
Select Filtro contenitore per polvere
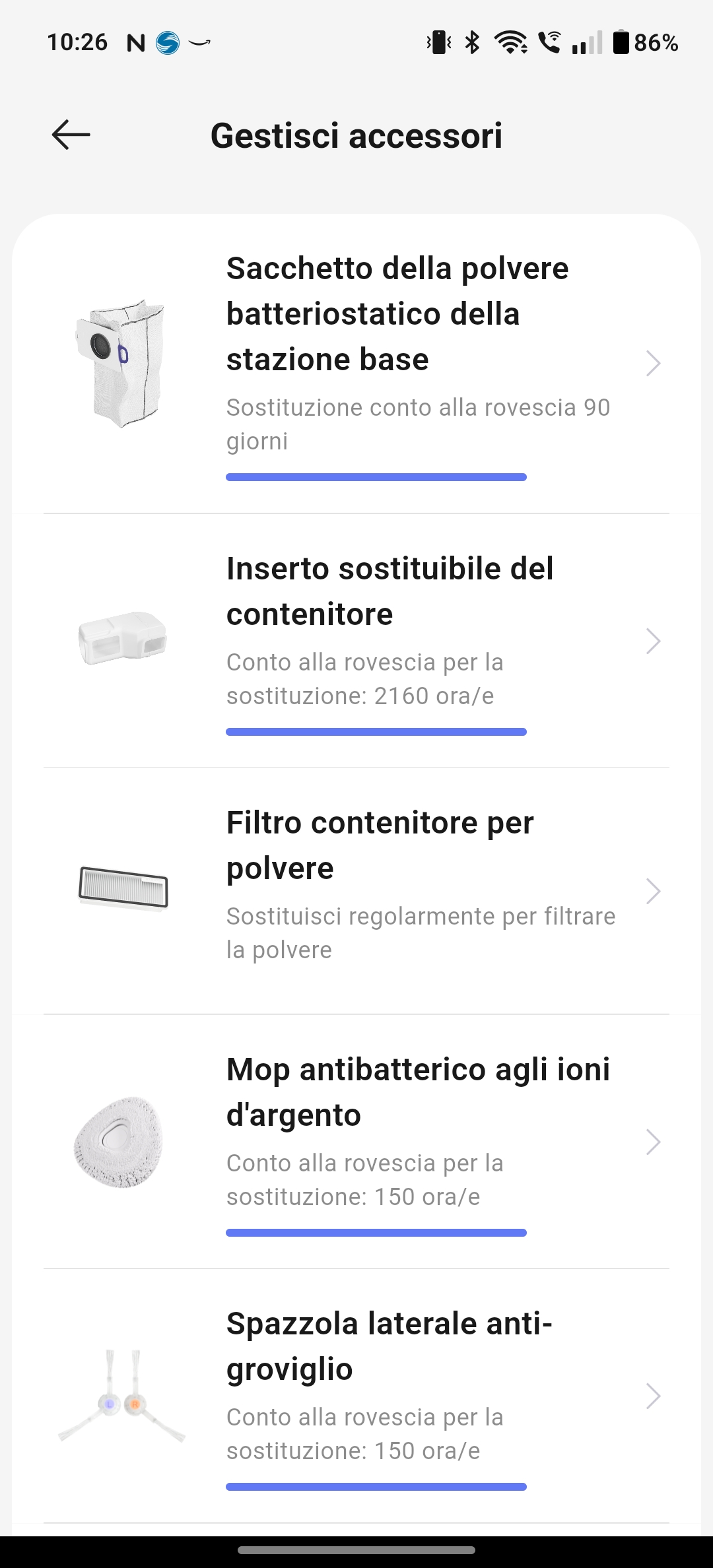tap(356, 891)
